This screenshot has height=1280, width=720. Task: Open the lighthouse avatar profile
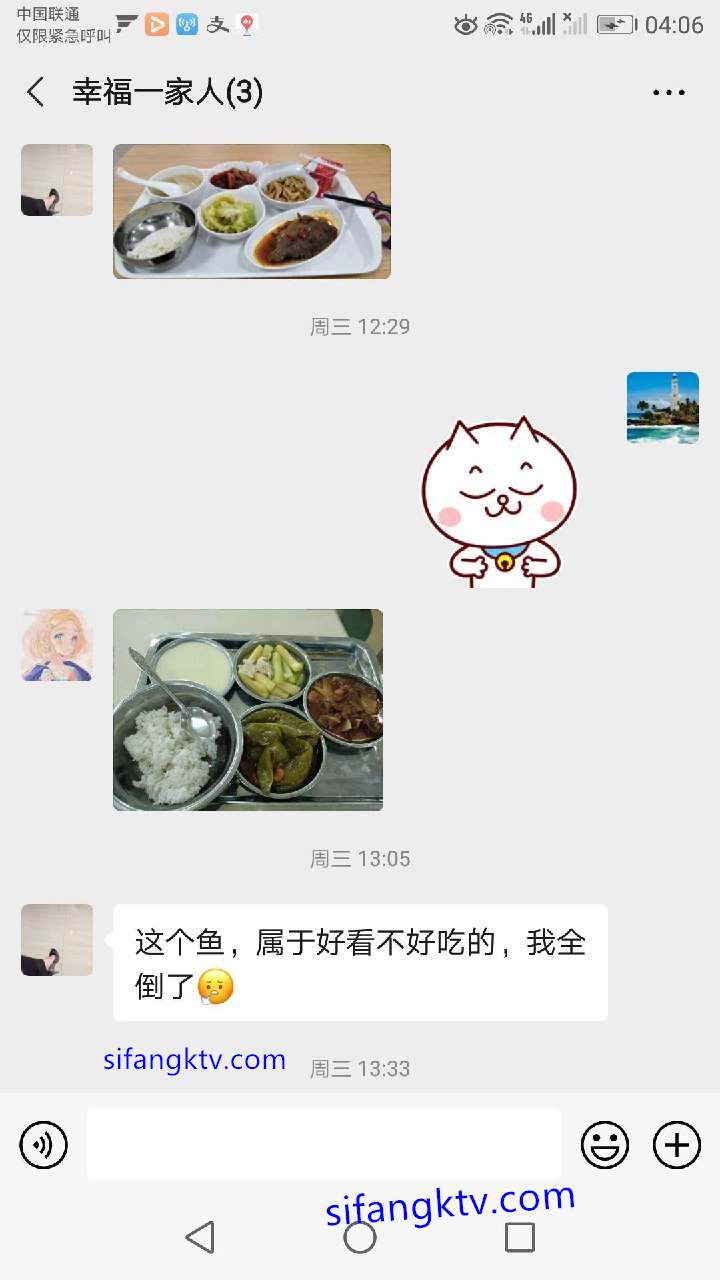click(x=662, y=407)
